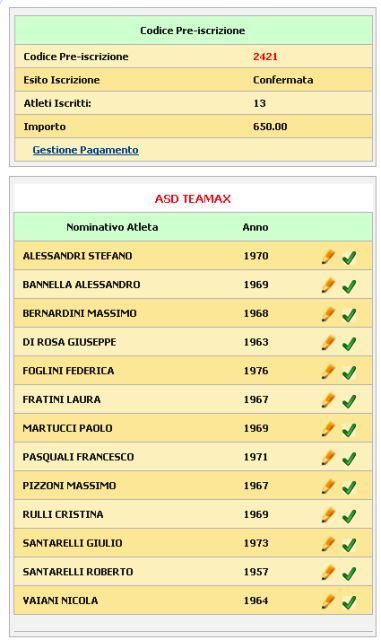Tap green check for FRATINI LAURA
Viewport: 381px width, 640px height.
pos(349,401)
